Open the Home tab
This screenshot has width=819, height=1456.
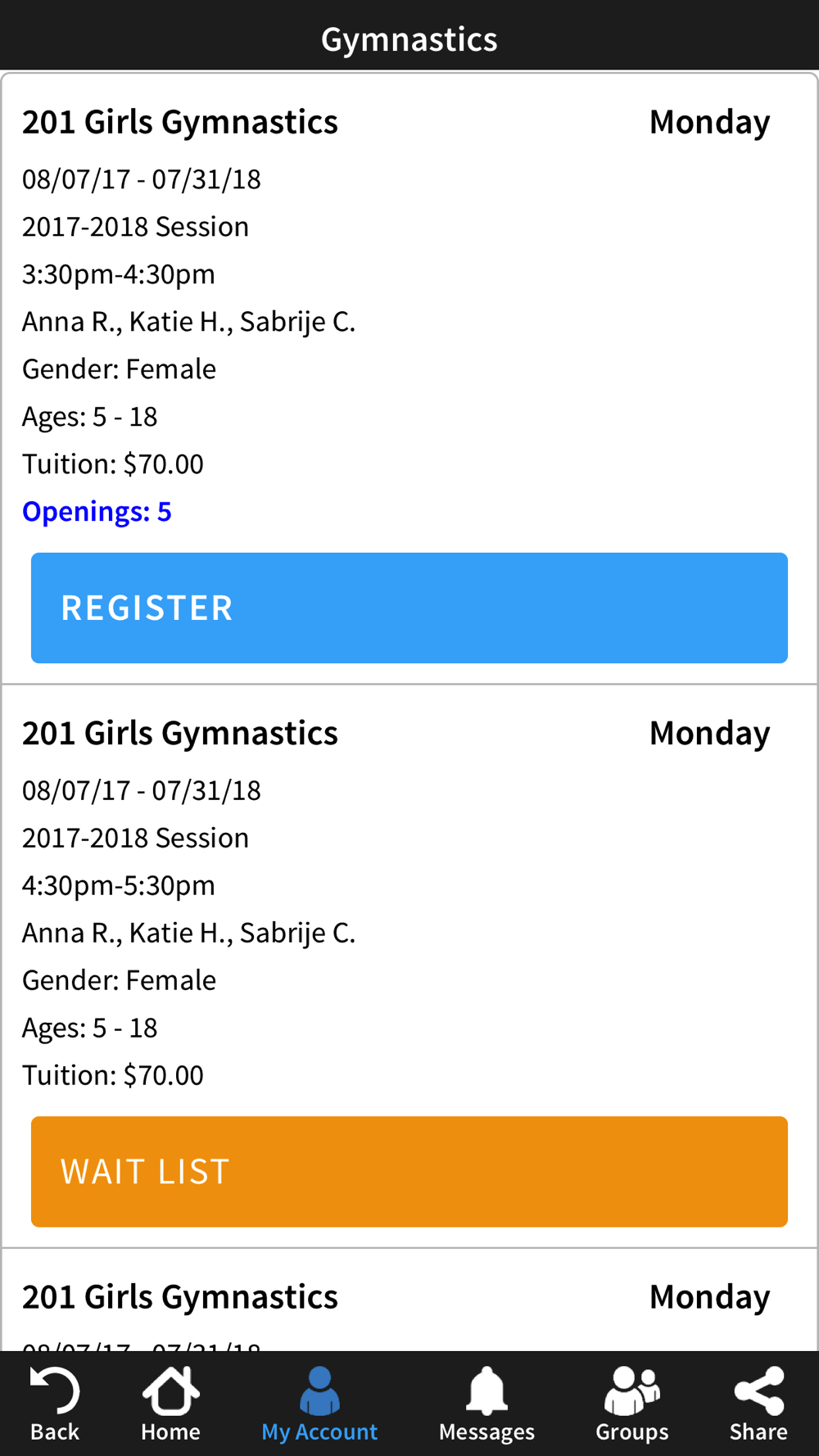tap(170, 1404)
